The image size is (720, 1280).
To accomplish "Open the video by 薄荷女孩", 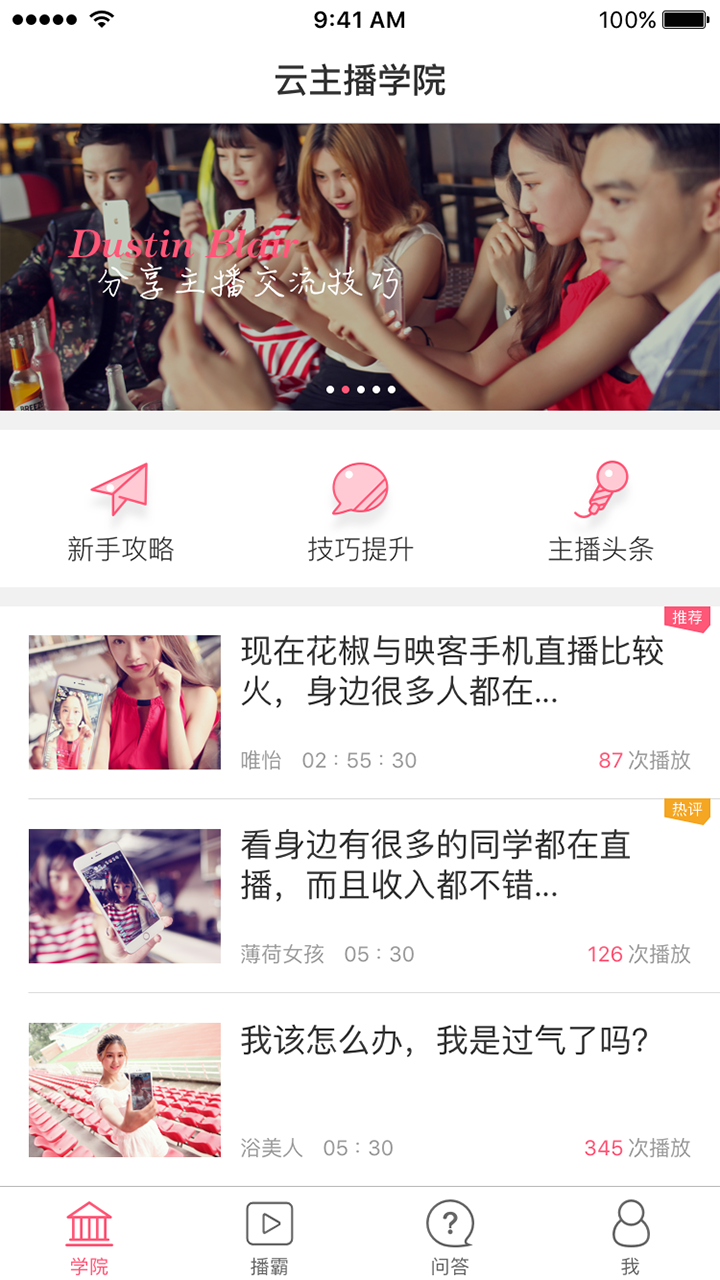I will coord(360,896).
